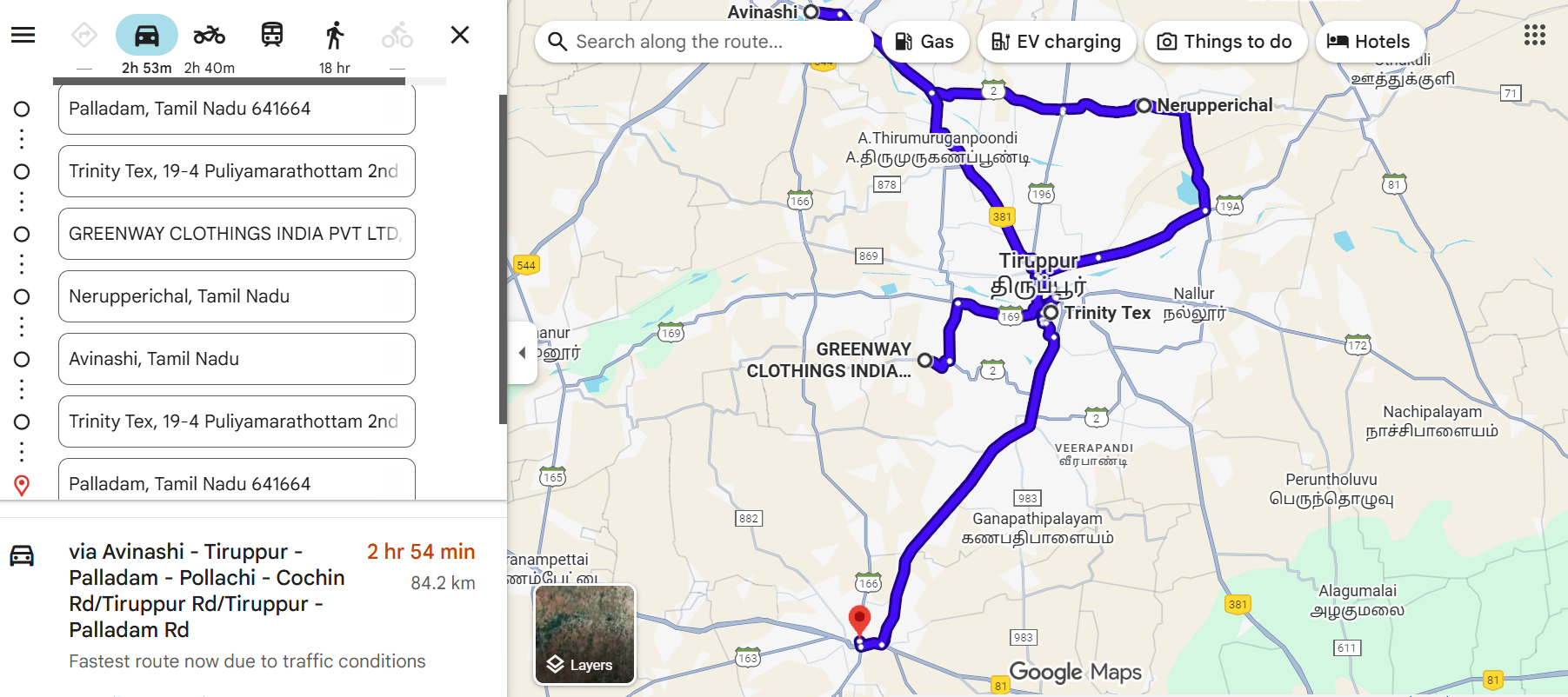Switch to walking travel mode

pyautogui.click(x=335, y=36)
